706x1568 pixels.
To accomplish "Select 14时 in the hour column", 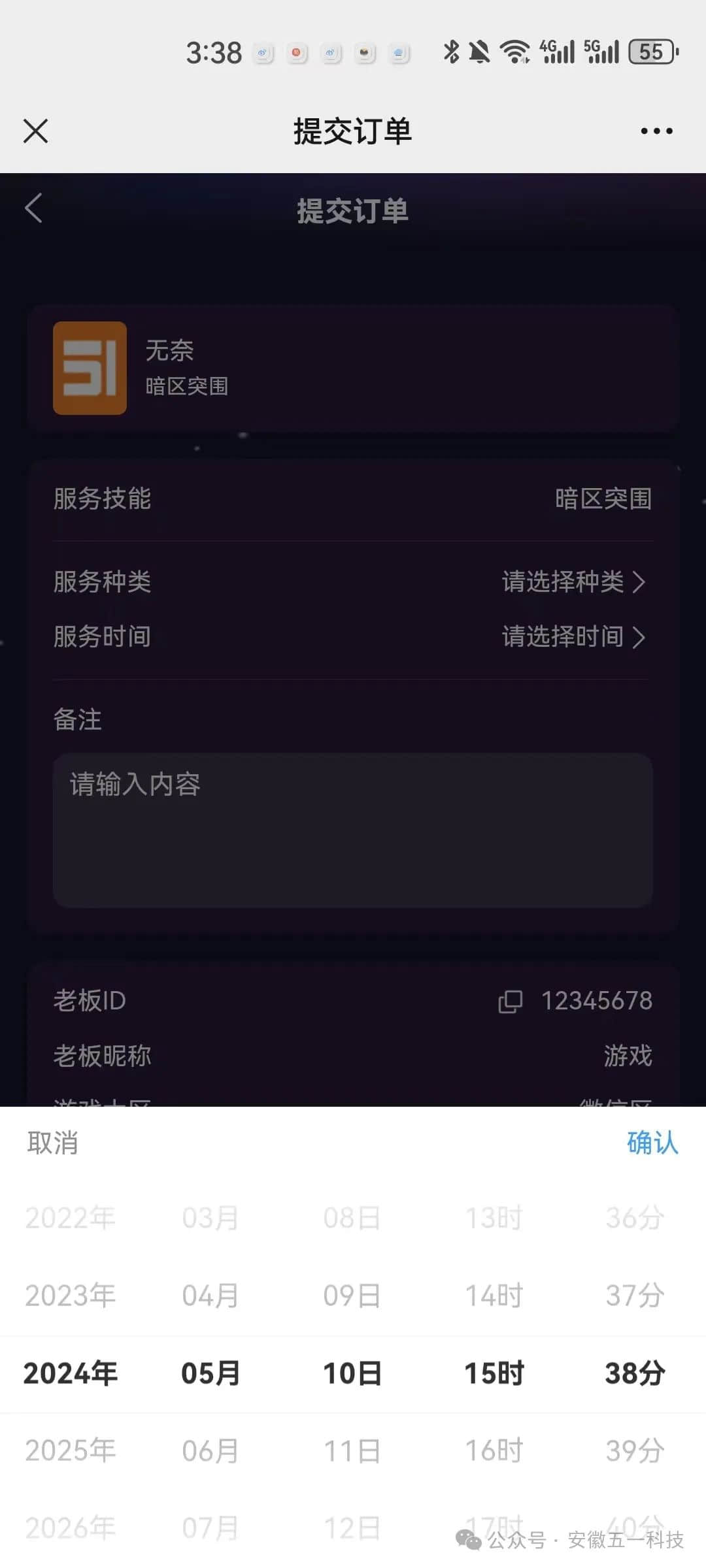I will pyautogui.click(x=494, y=1296).
